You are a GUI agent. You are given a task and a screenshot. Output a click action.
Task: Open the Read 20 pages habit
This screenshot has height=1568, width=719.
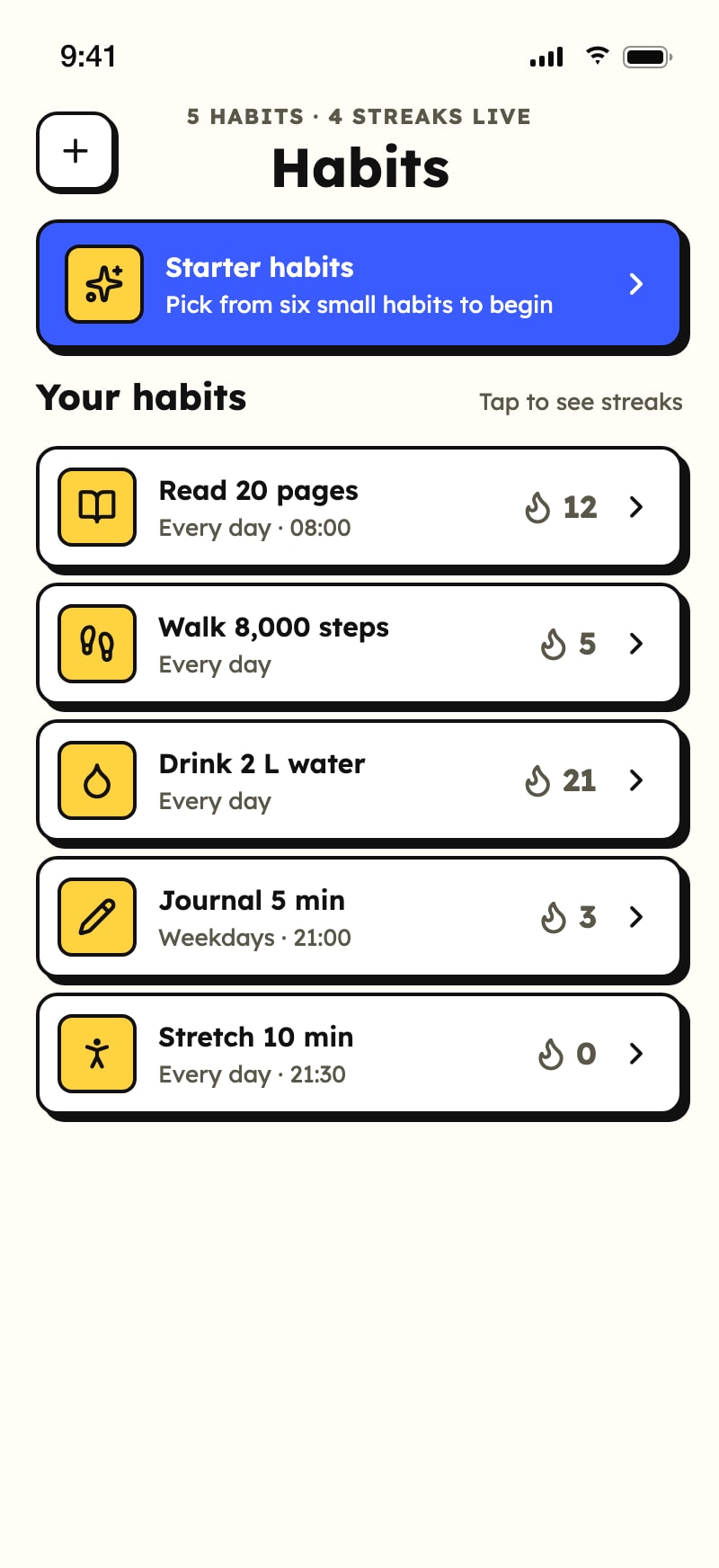click(359, 507)
